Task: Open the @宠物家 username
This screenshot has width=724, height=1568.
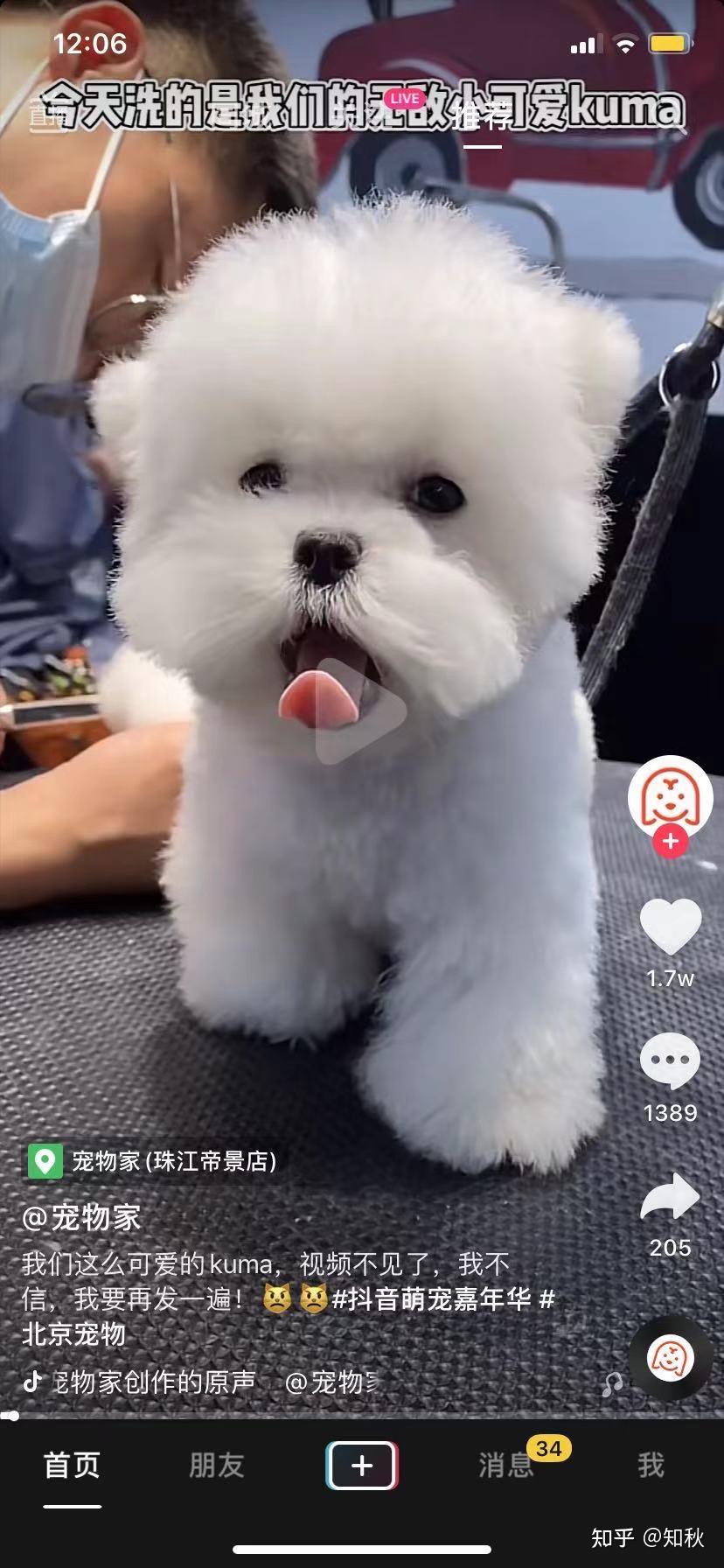Action: 81,1217
